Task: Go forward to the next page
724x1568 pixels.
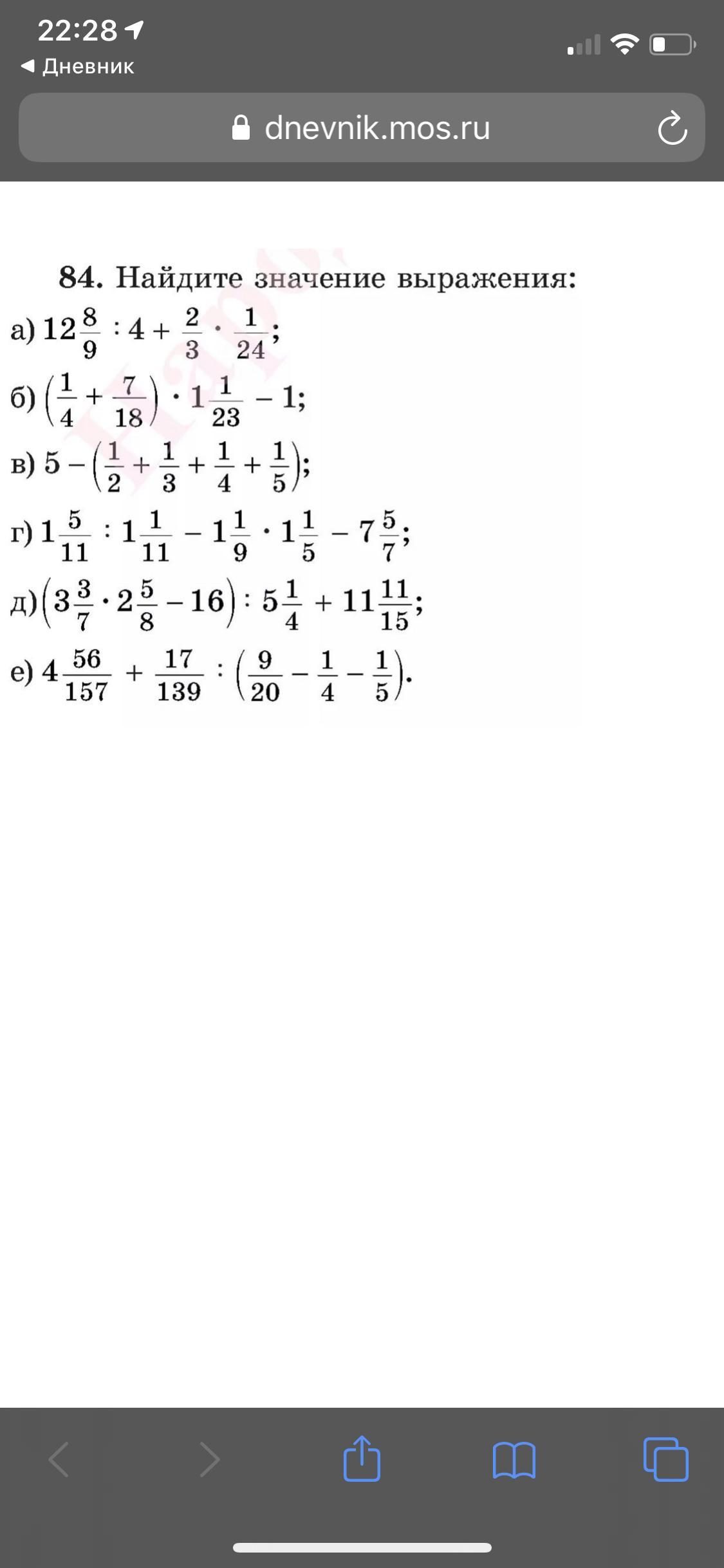Action: click(210, 1459)
